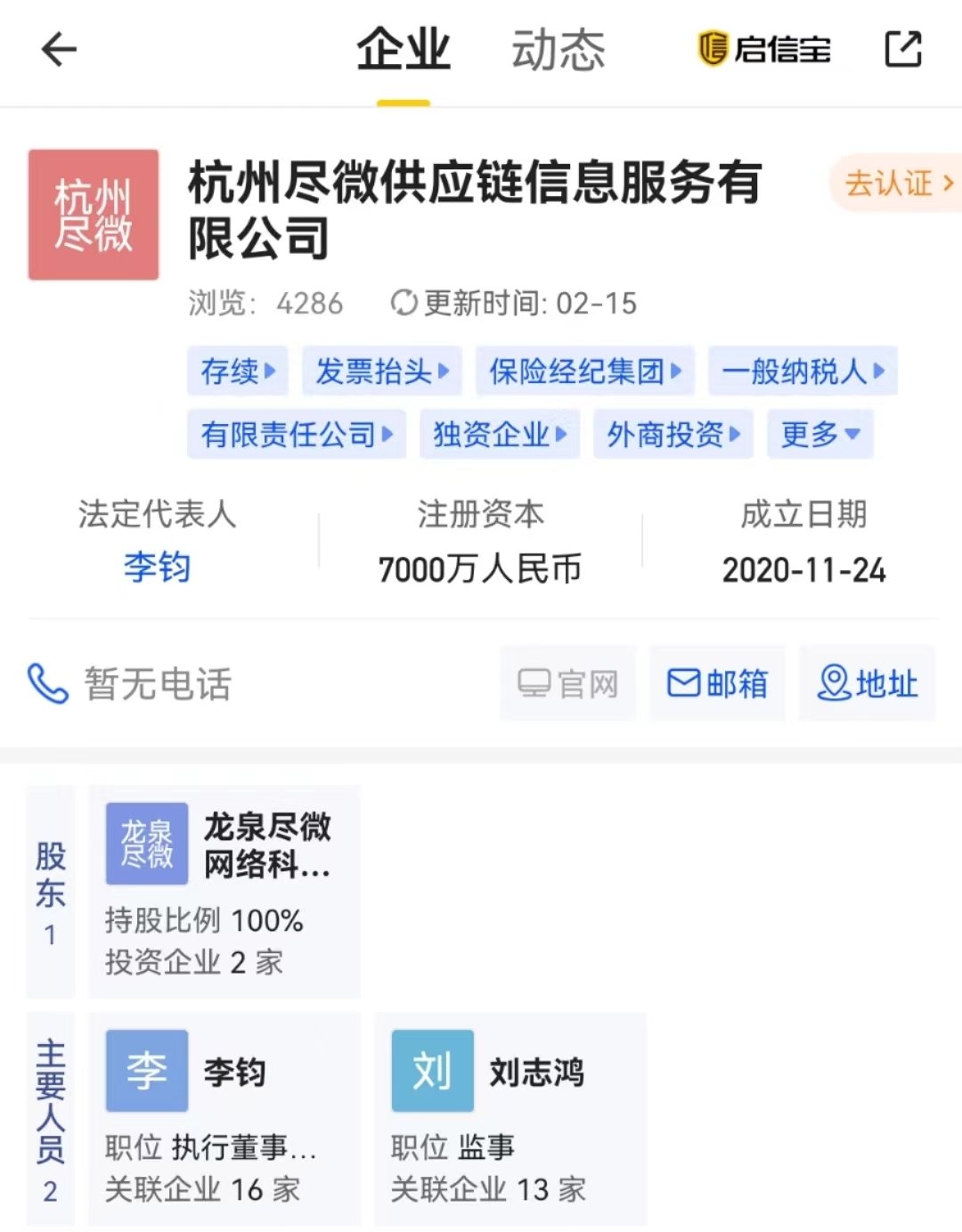Select the 企业 tab
This screenshot has height=1232, width=962.
[x=404, y=50]
